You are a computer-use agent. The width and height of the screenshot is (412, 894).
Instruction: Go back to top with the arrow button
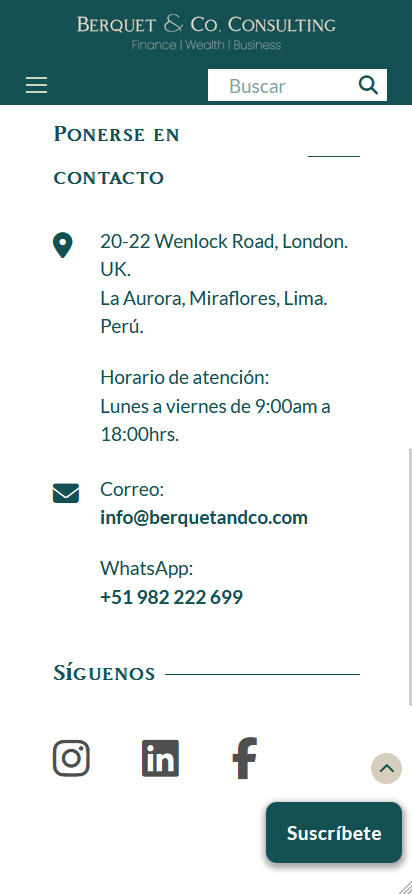[386, 769]
